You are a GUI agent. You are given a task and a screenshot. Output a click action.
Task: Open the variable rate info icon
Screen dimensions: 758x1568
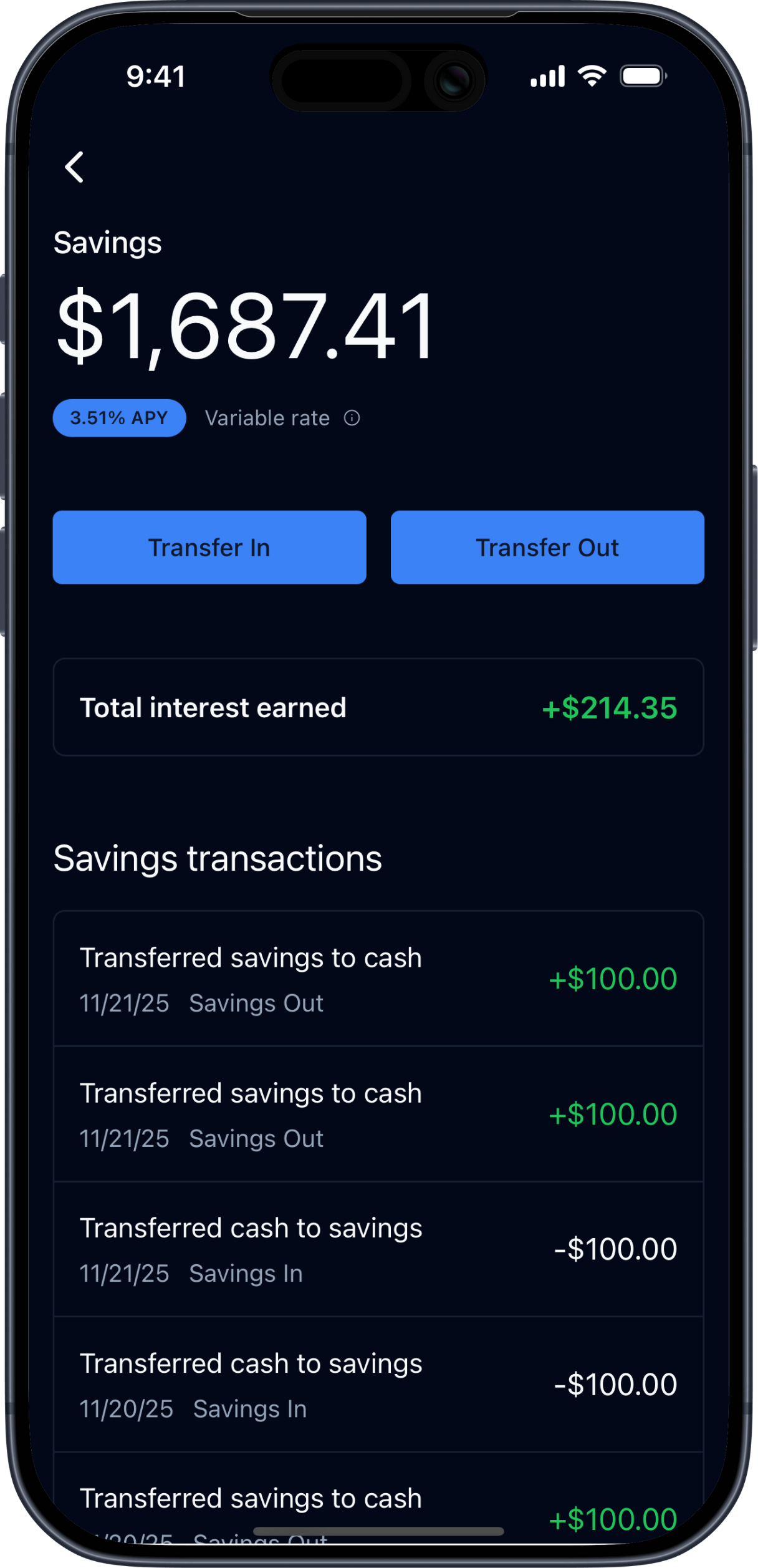coord(352,418)
